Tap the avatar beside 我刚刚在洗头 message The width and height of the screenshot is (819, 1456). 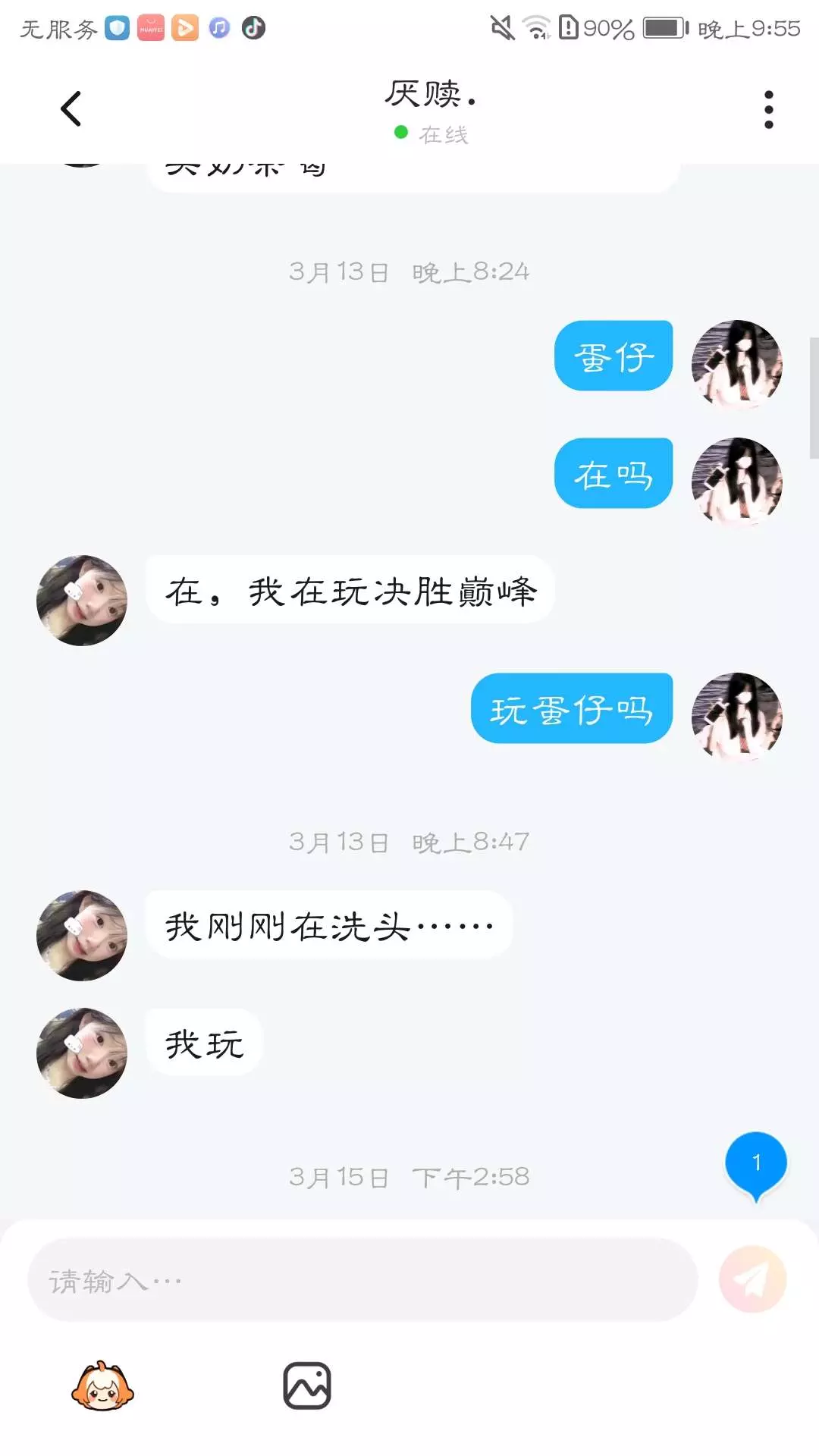(x=82, y=936)
